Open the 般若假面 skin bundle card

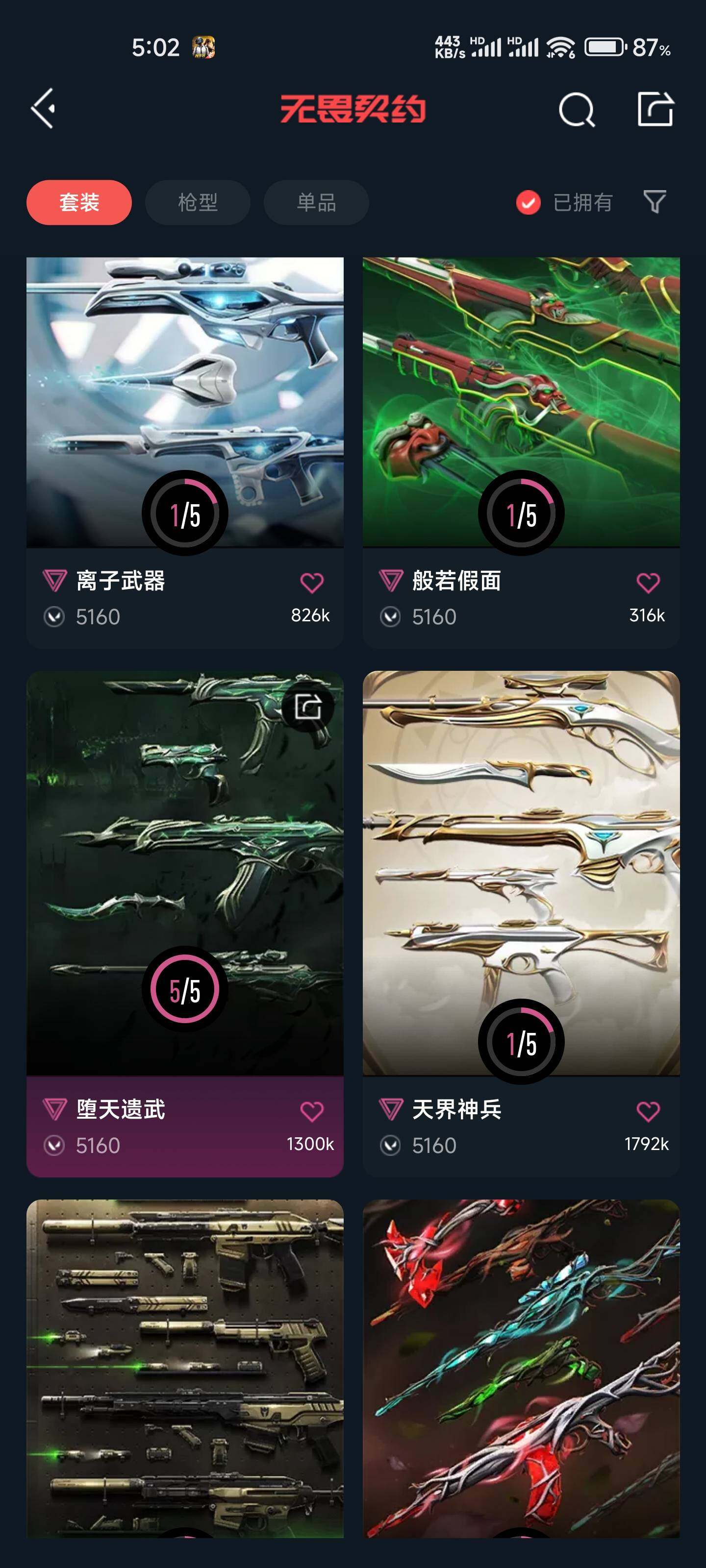pyautogui.click(x=521, y=402)
